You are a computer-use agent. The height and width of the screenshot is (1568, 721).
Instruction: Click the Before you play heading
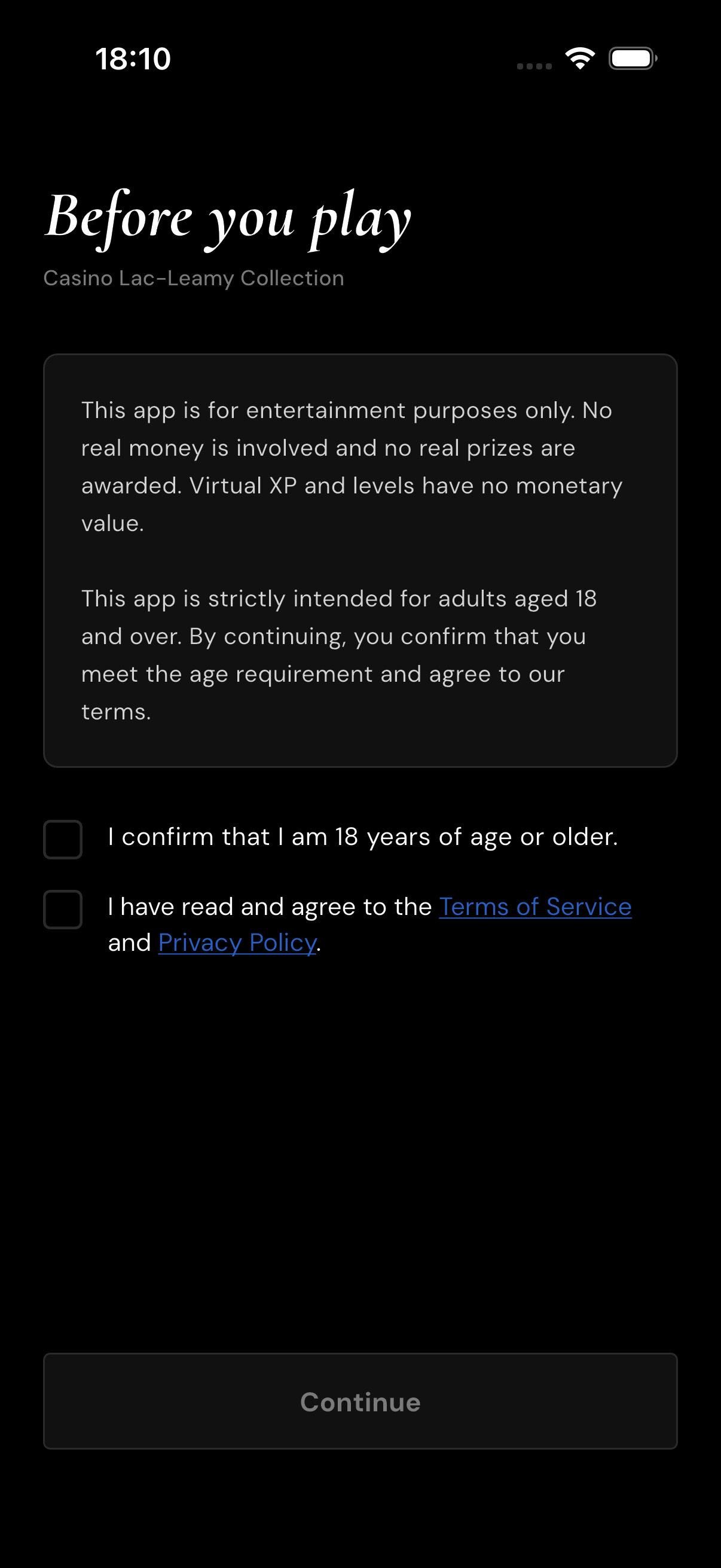(x=230, y=218)
